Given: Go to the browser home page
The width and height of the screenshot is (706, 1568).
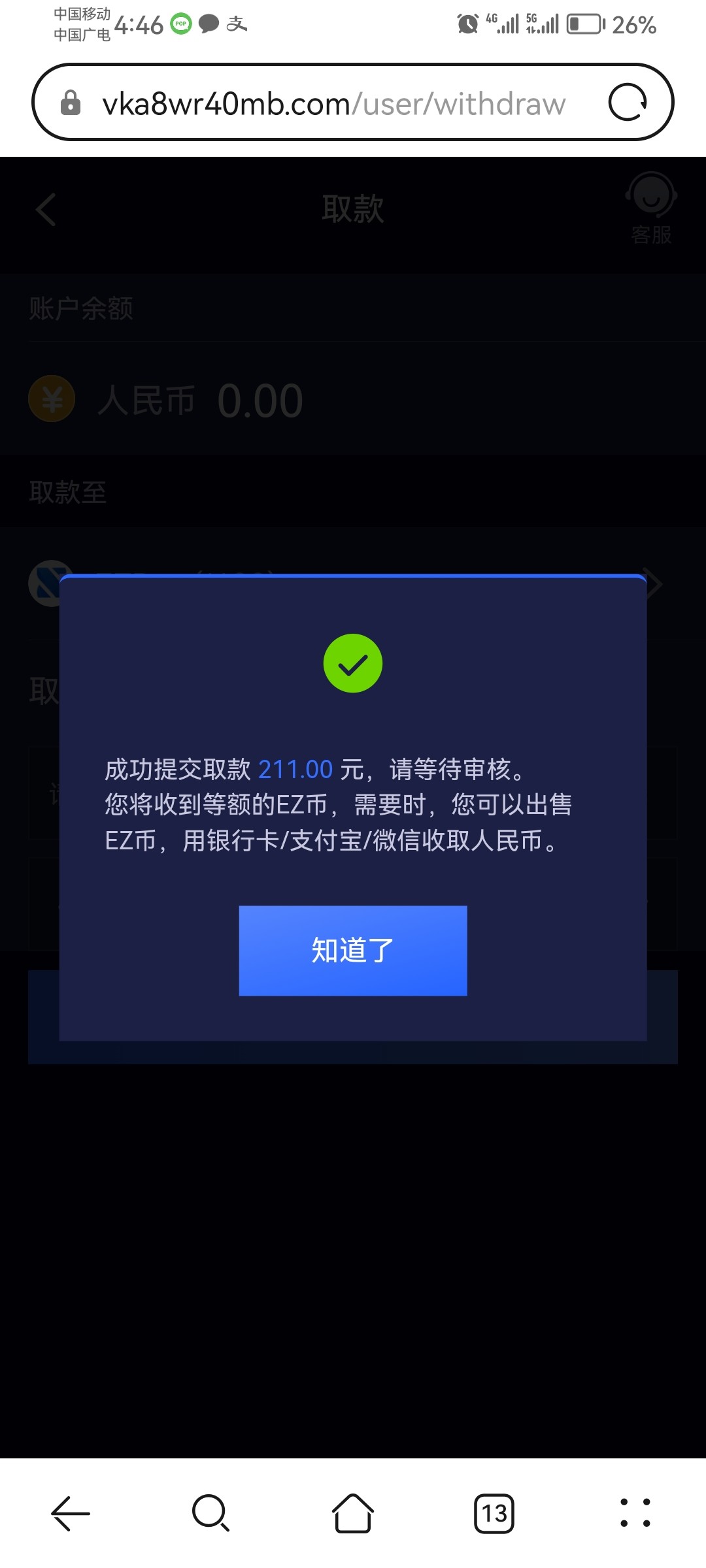Looking at the screenshot, I should click(353, 1513).
